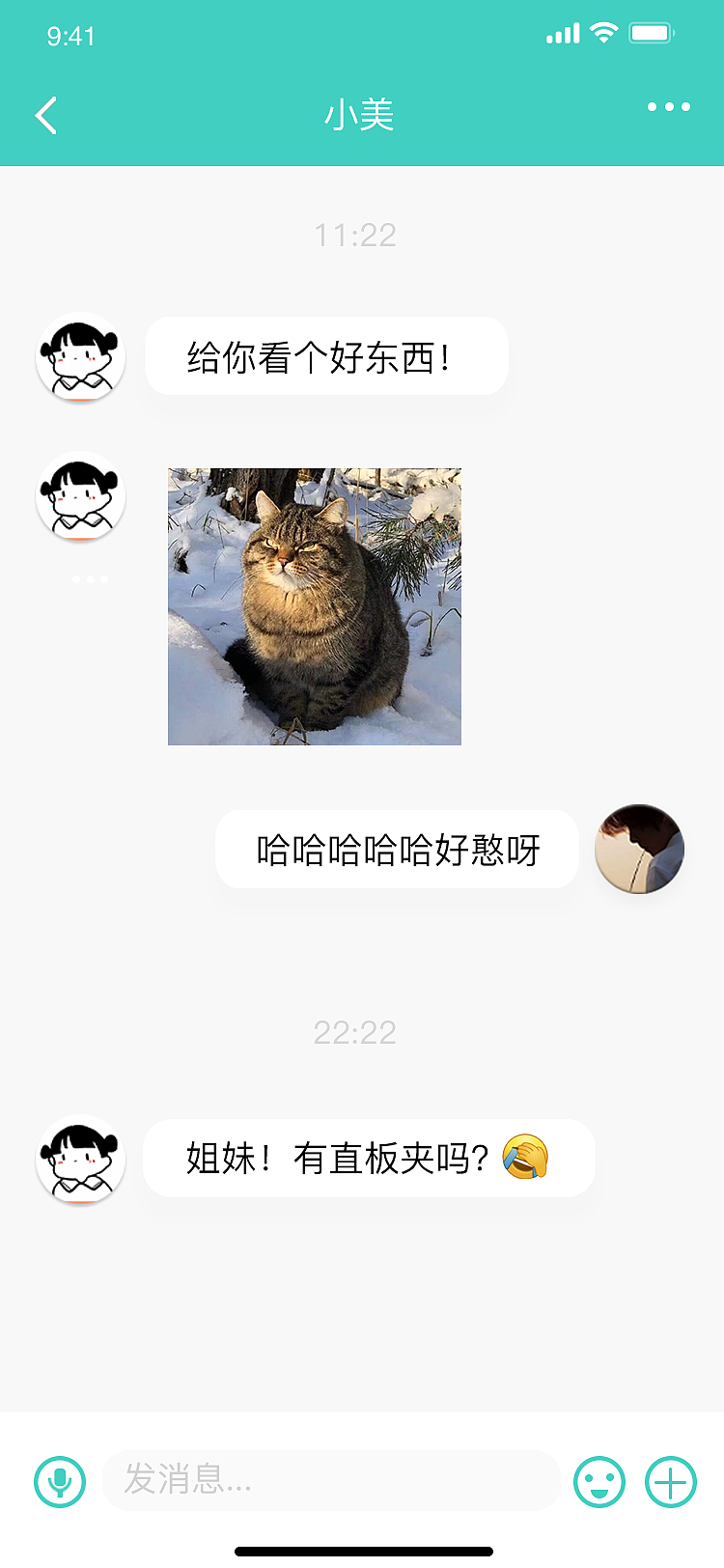724x1568 pixels.
Task: Open my own avatar beside 哈哈哈哈哈好憨呀
Action: point(639,849)
